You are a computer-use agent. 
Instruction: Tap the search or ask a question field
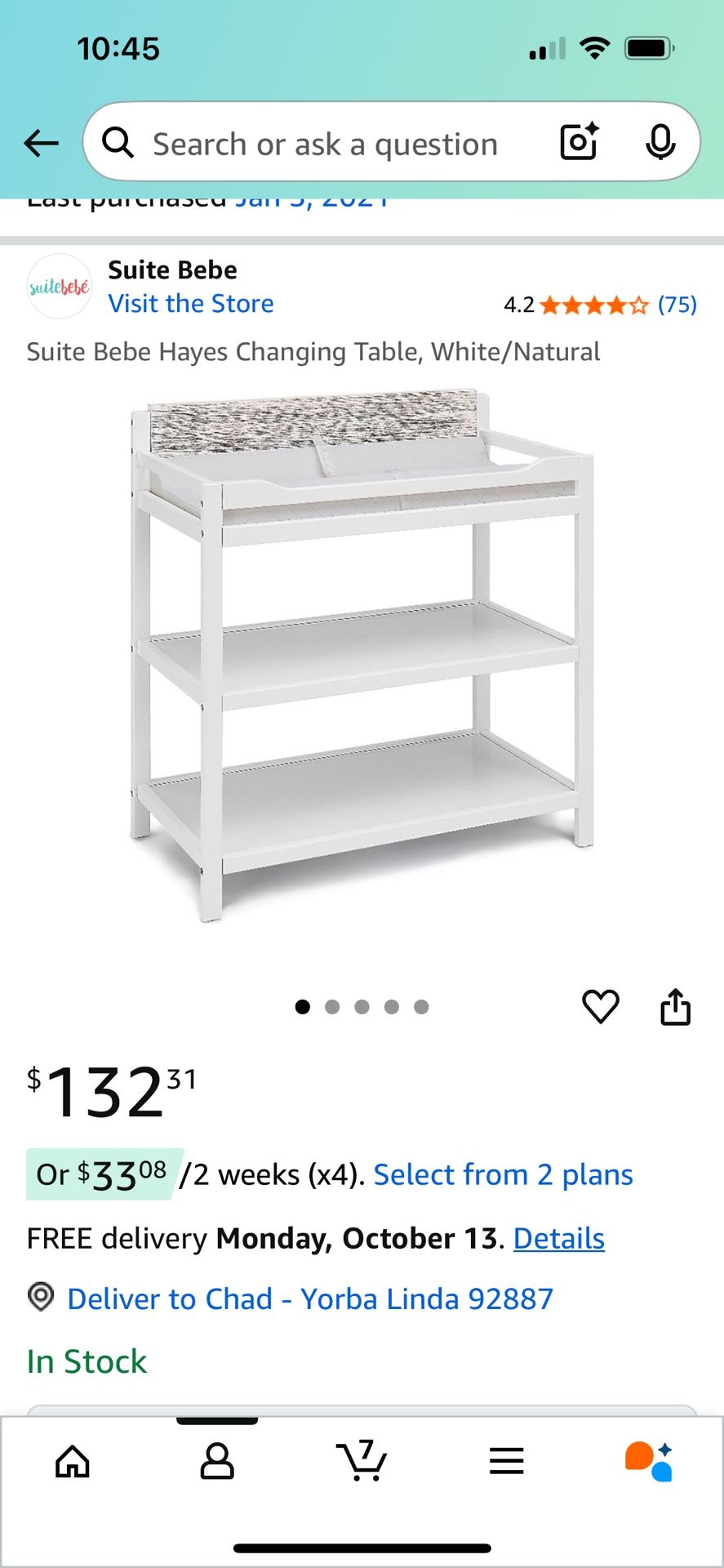point(325,145)
